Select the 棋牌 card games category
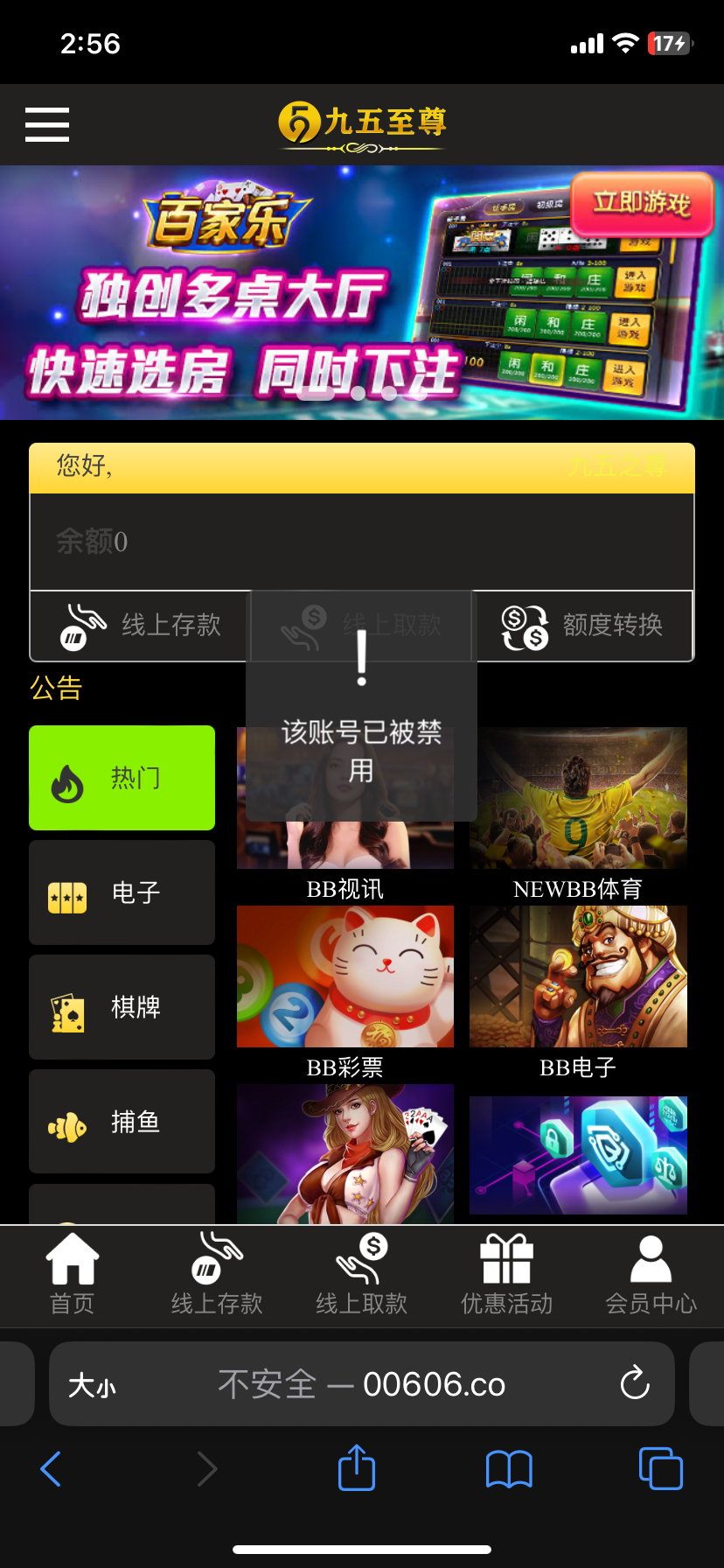724x1568 pixels. (x=121, y=1006)
